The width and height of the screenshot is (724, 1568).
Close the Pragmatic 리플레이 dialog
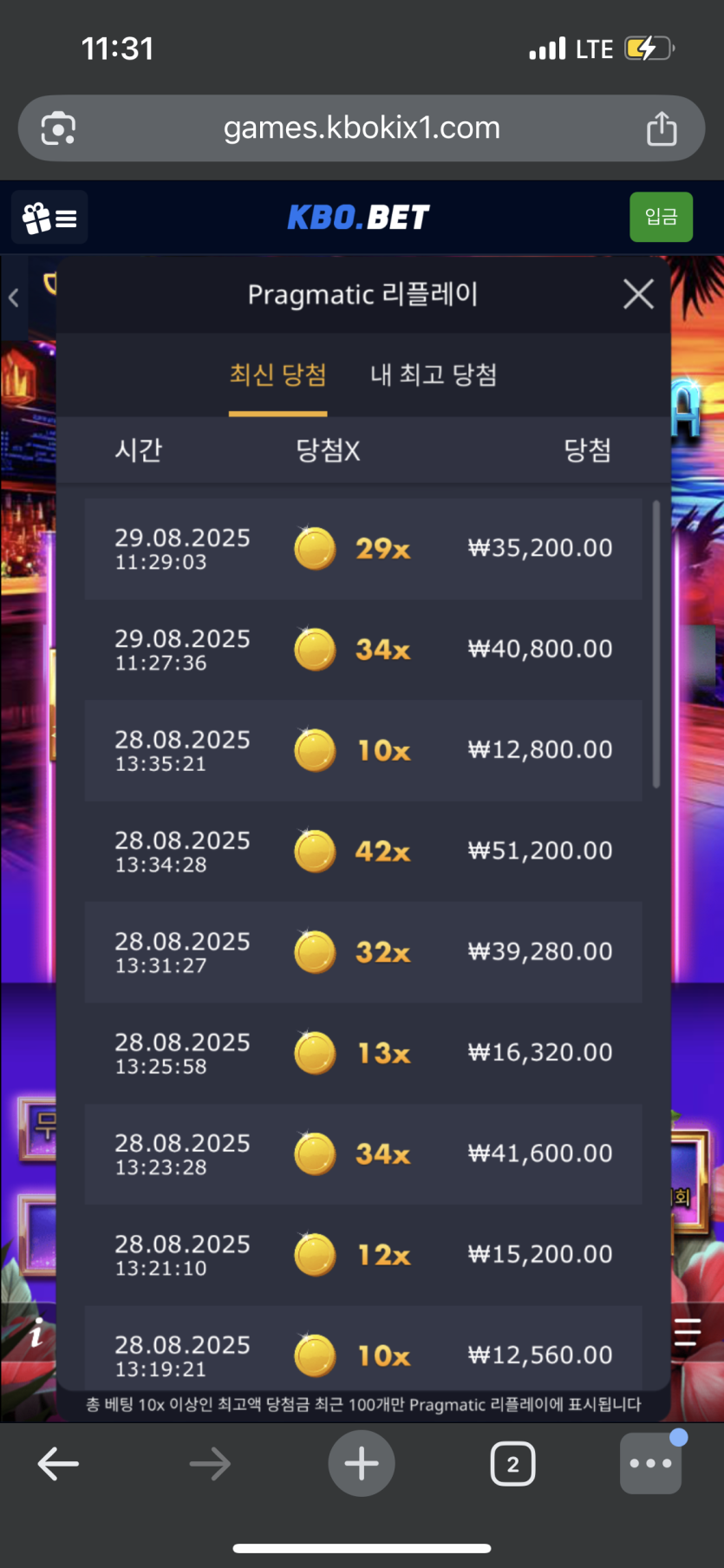click(x=638, y=295)
